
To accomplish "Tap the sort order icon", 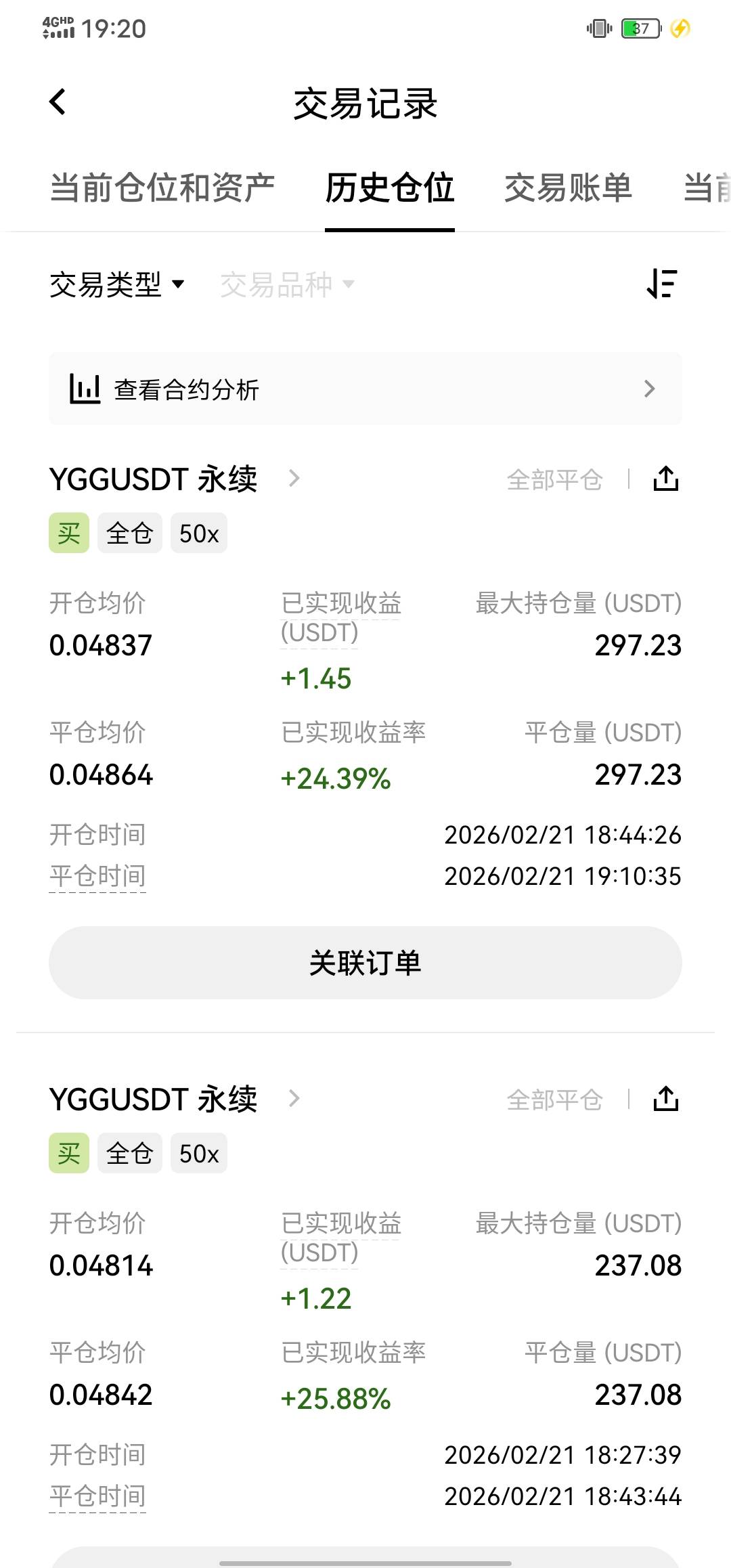I will [x=662, y=284].
